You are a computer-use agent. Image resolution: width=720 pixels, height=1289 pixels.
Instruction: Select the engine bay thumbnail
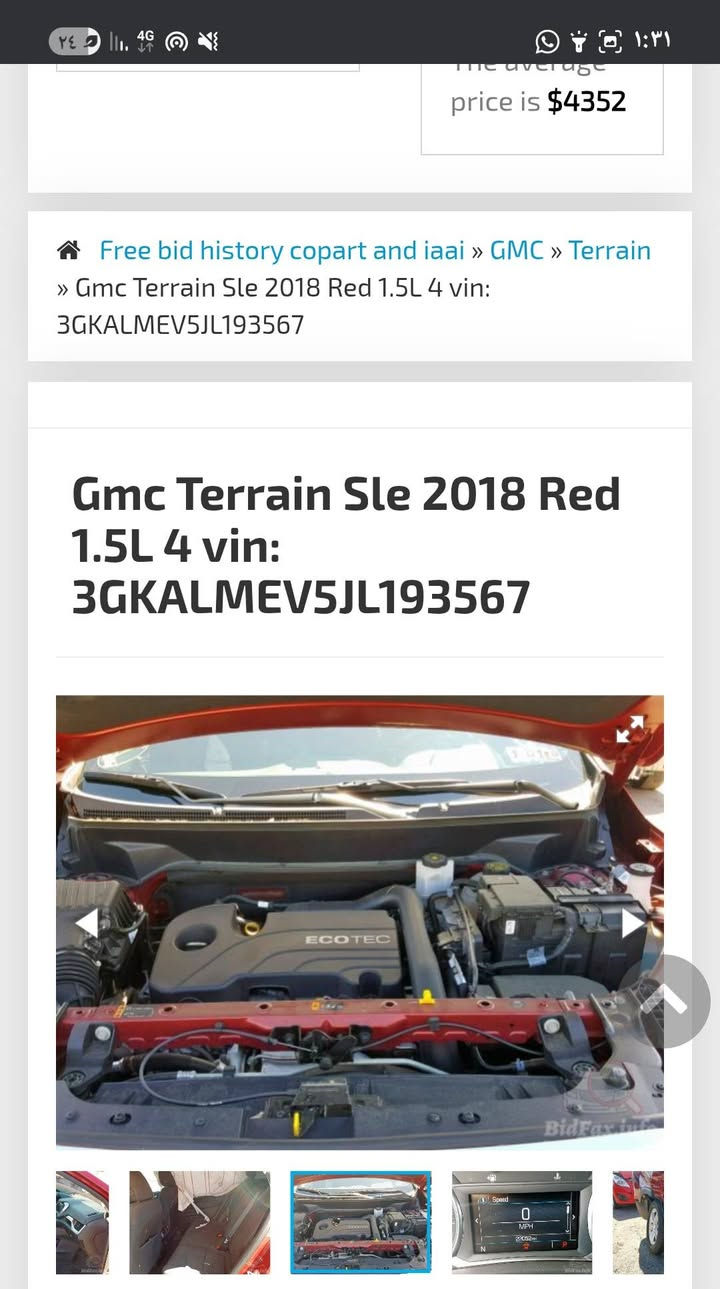pos(361,1222)
